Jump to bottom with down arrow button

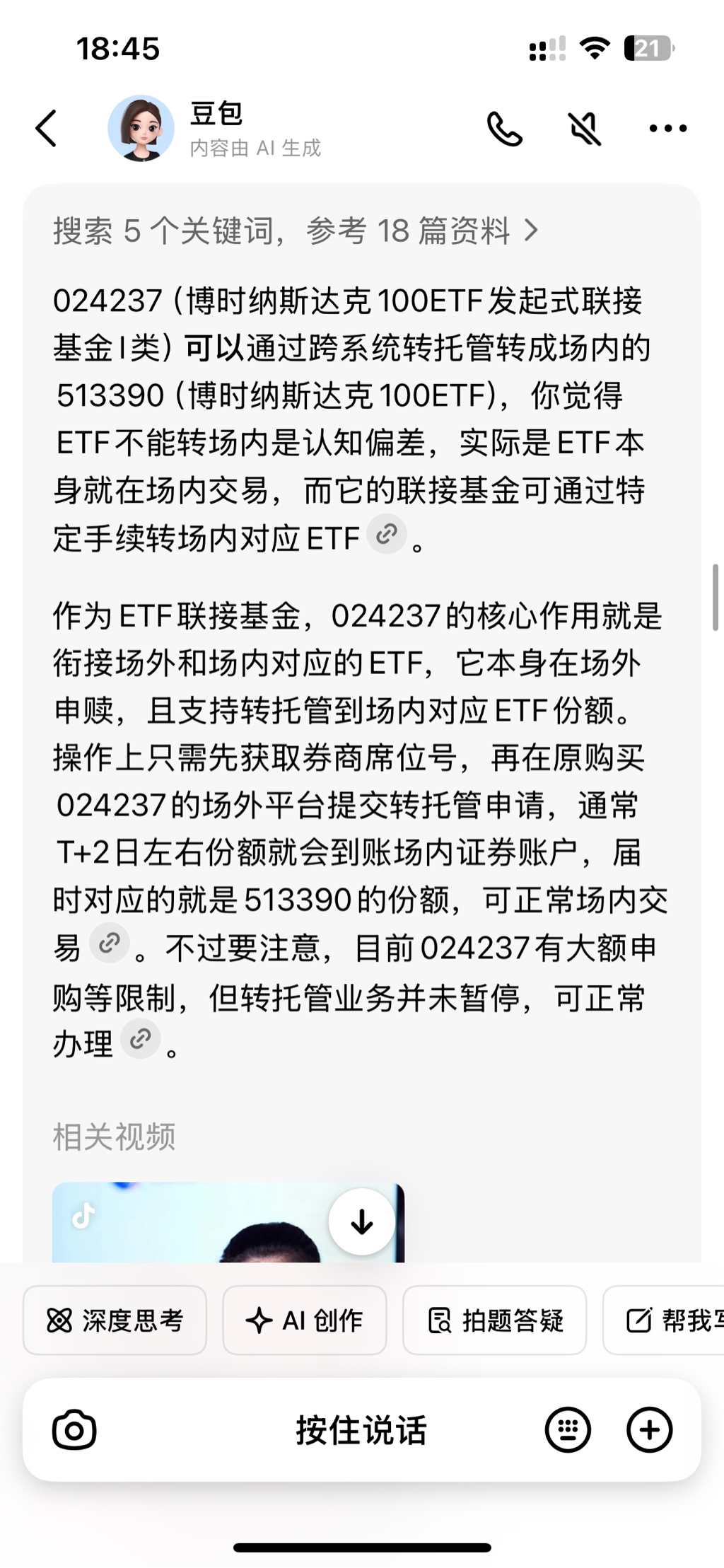pyautogui.click(x=362, y=1221)
